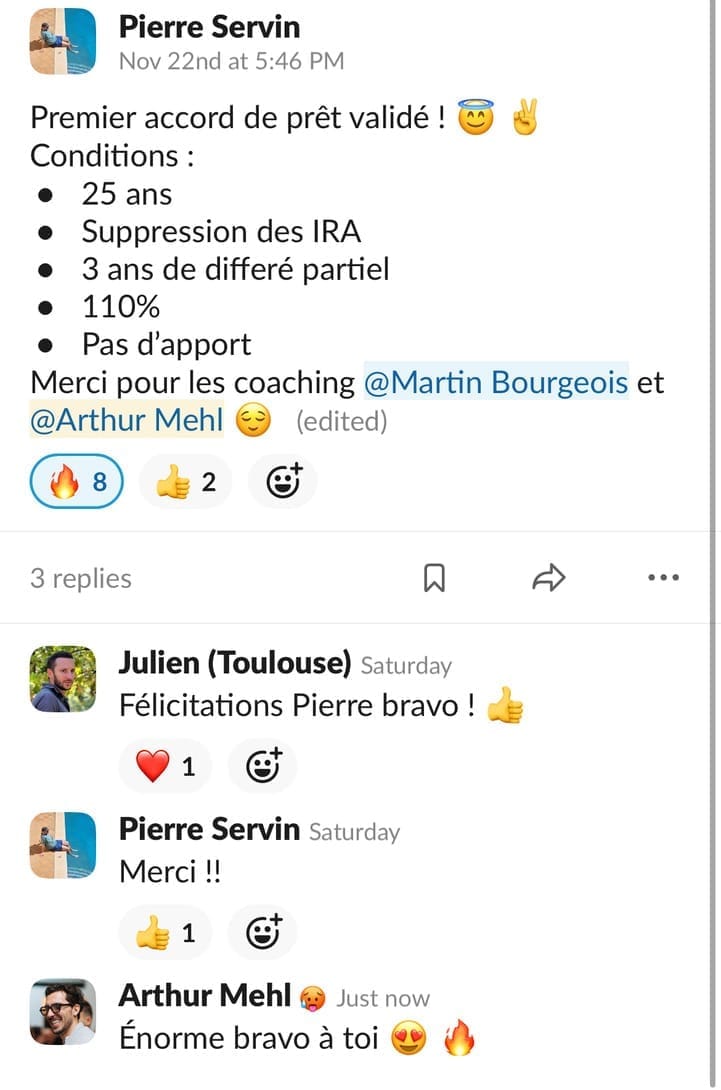Viewport: 721px width, 1090px height.
Task: Add a reaction to Julien's reply
Action: pos(263,766)
